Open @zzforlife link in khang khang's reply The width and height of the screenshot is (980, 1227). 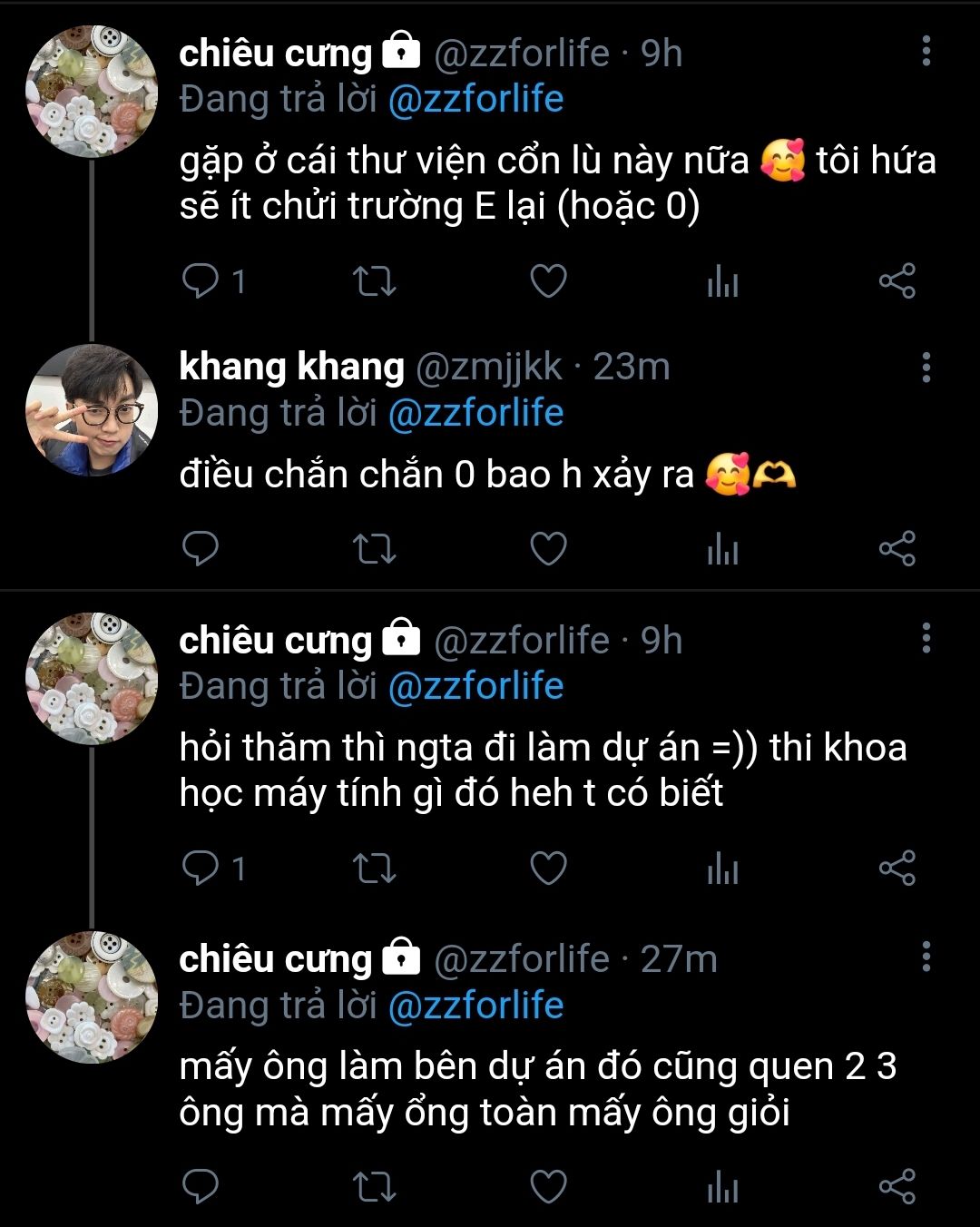[x=475, y=413]
